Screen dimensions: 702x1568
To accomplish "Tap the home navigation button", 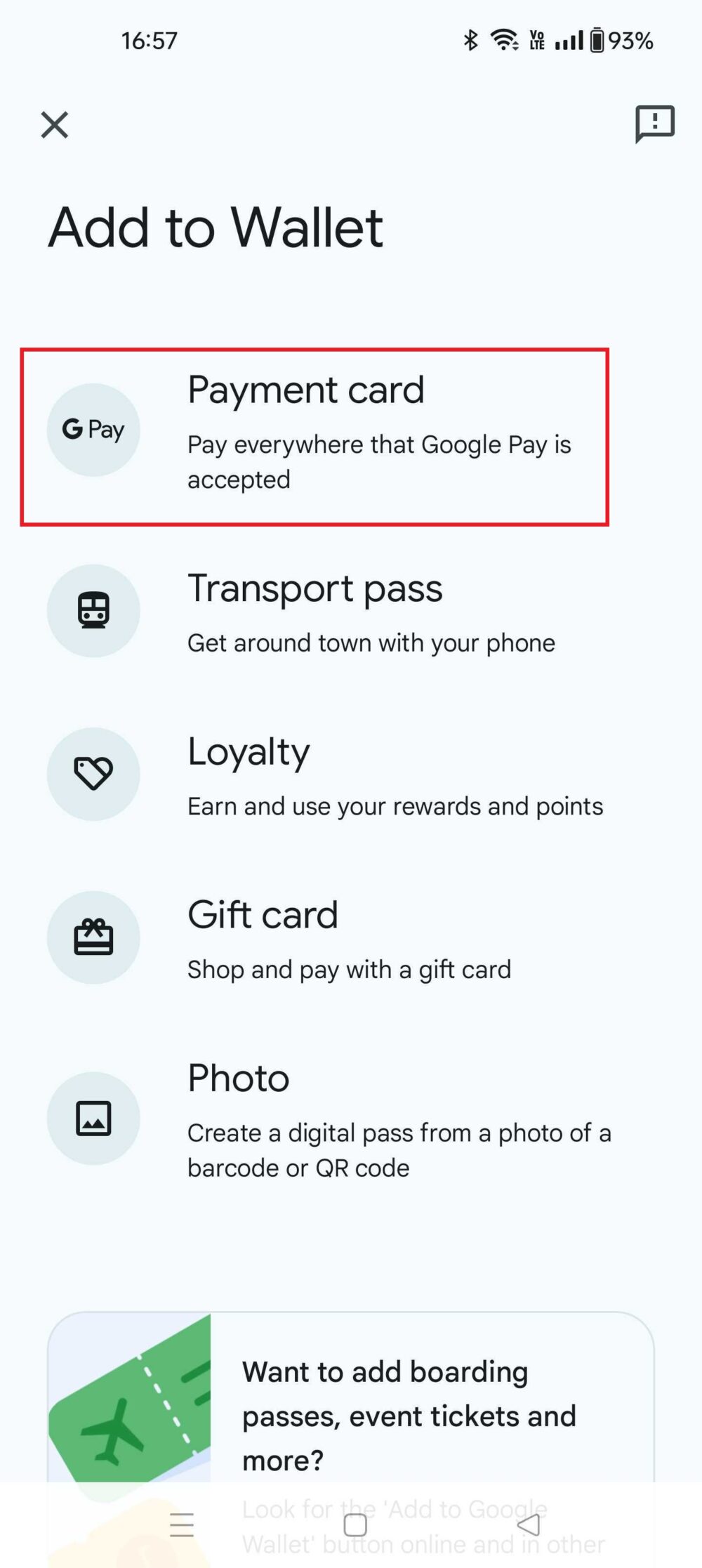I will 355,1525.
